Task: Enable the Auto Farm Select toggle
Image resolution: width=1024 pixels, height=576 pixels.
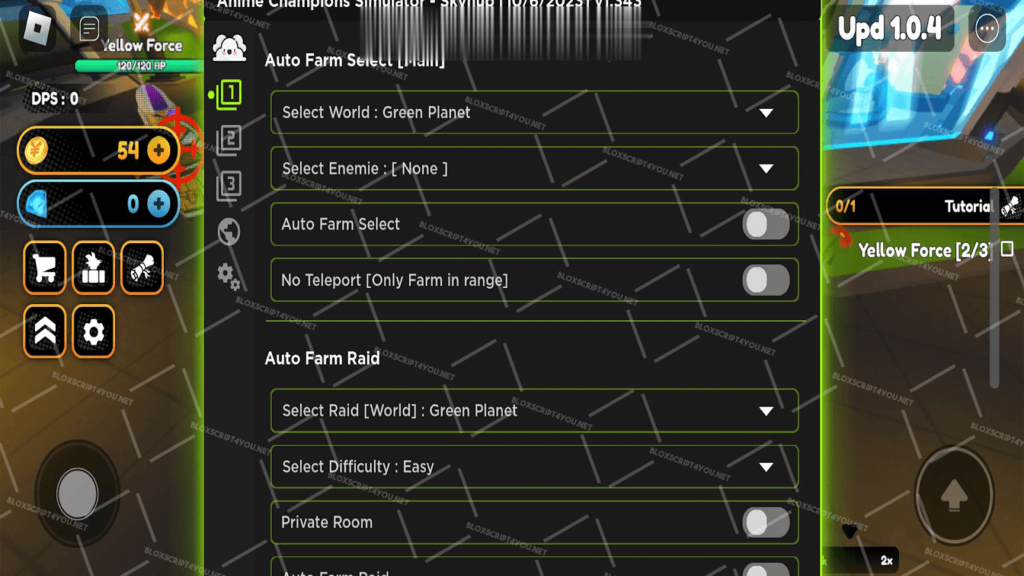Action: 765,225
